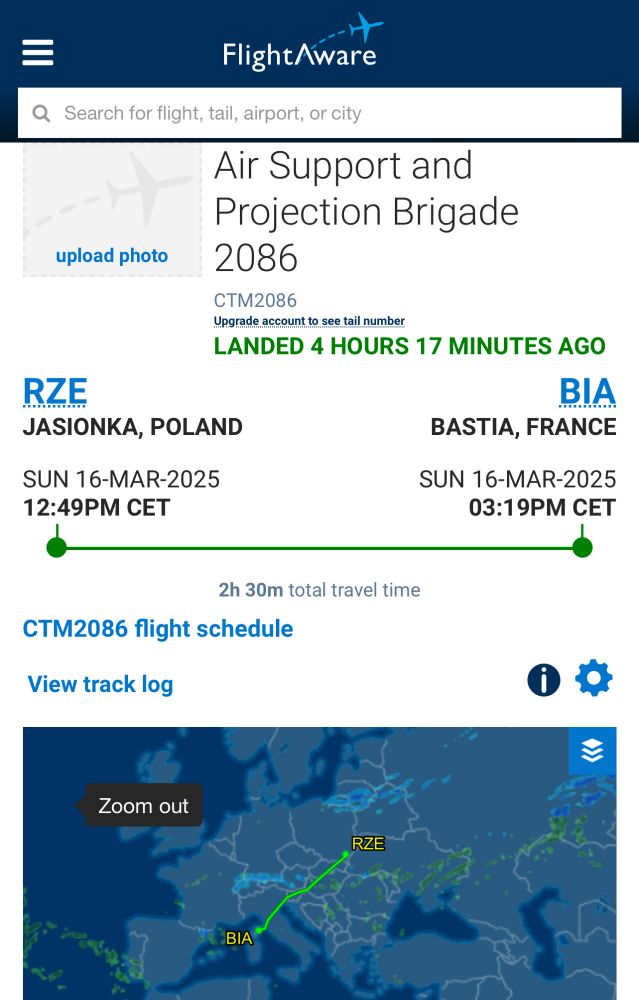Upgrade account to see tail number
Screen dimensions: 639x1000
309,321
